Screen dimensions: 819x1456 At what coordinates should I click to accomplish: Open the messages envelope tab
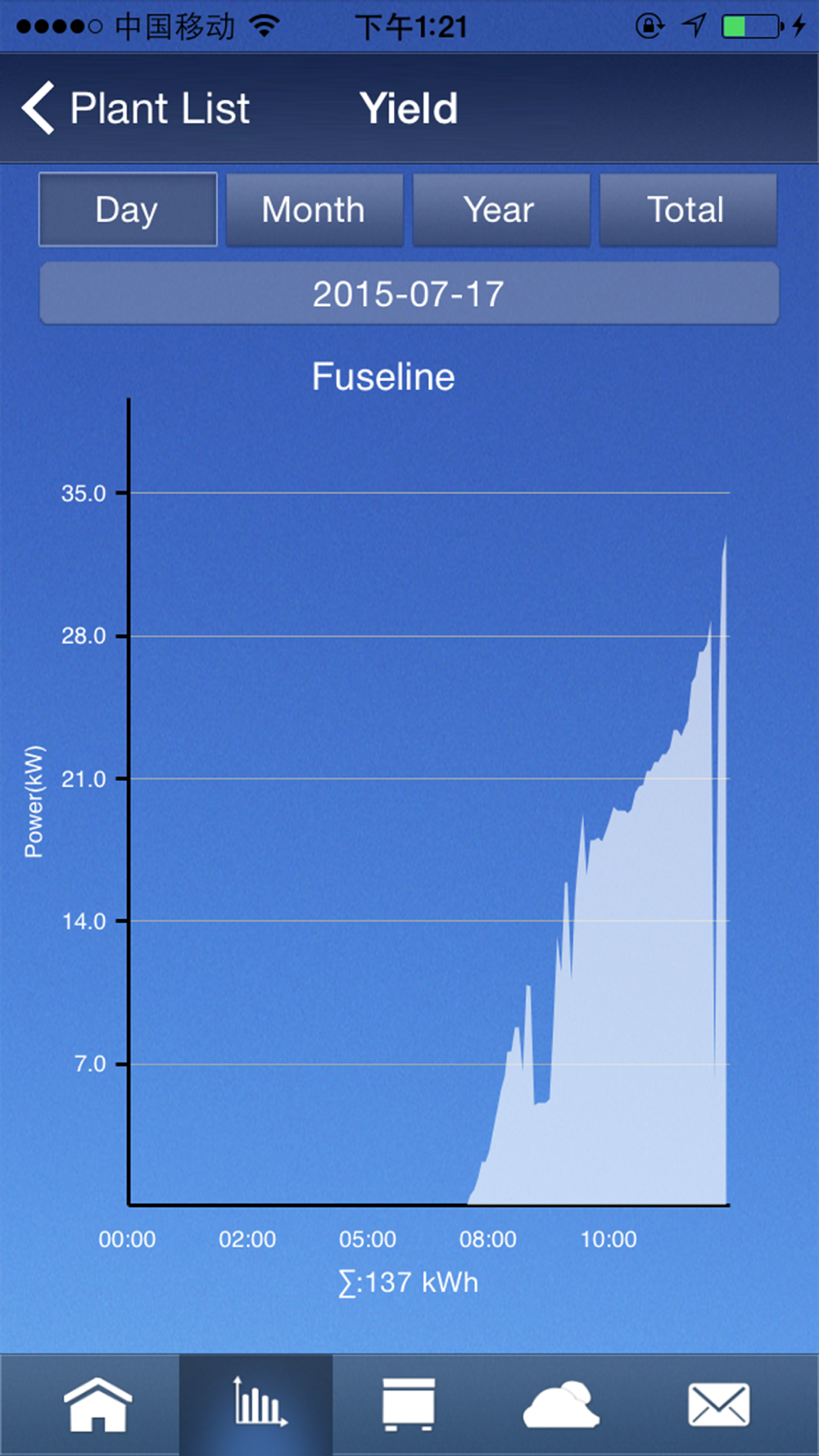(718, 1404)
